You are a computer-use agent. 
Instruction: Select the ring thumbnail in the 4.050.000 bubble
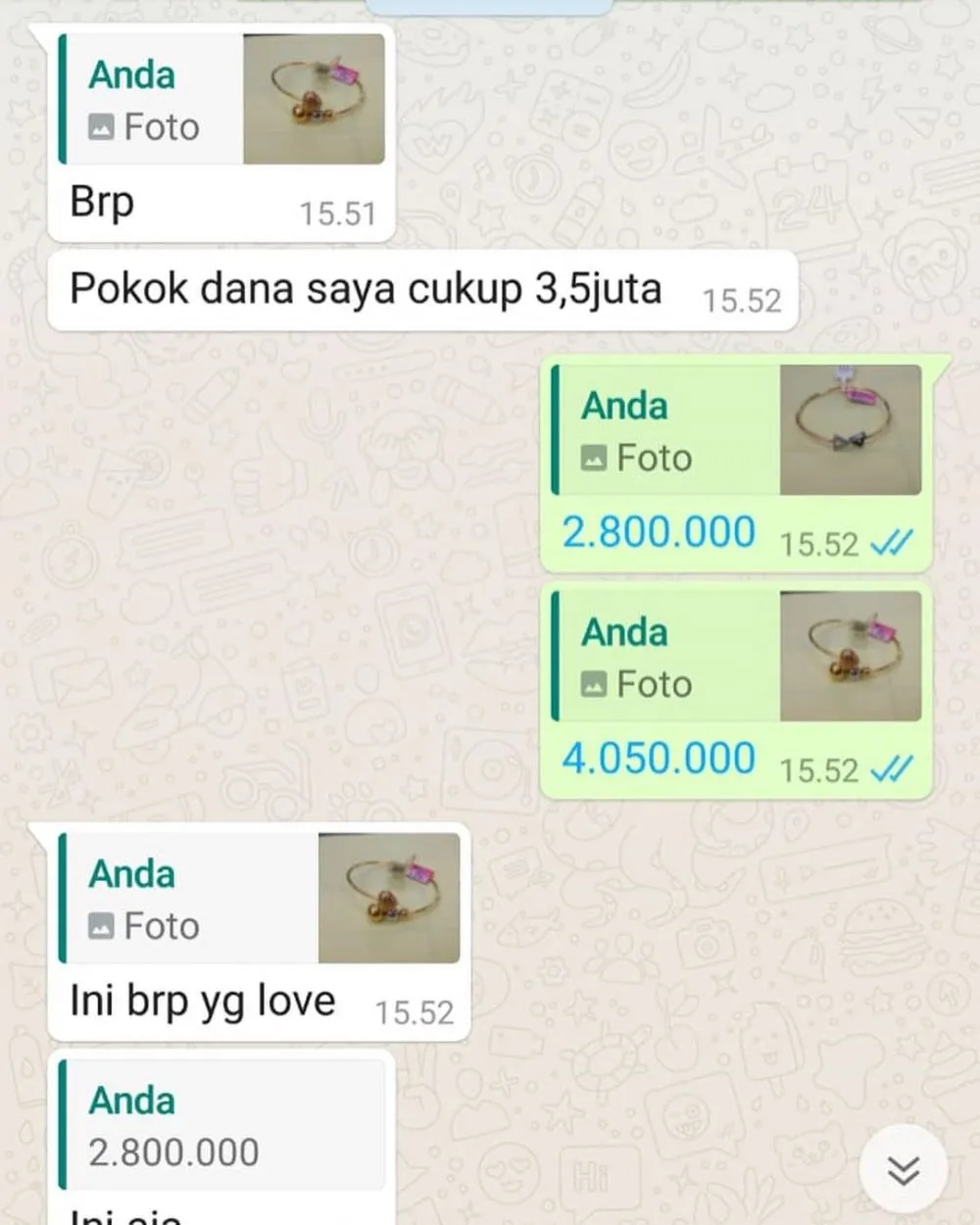(851, 657)
